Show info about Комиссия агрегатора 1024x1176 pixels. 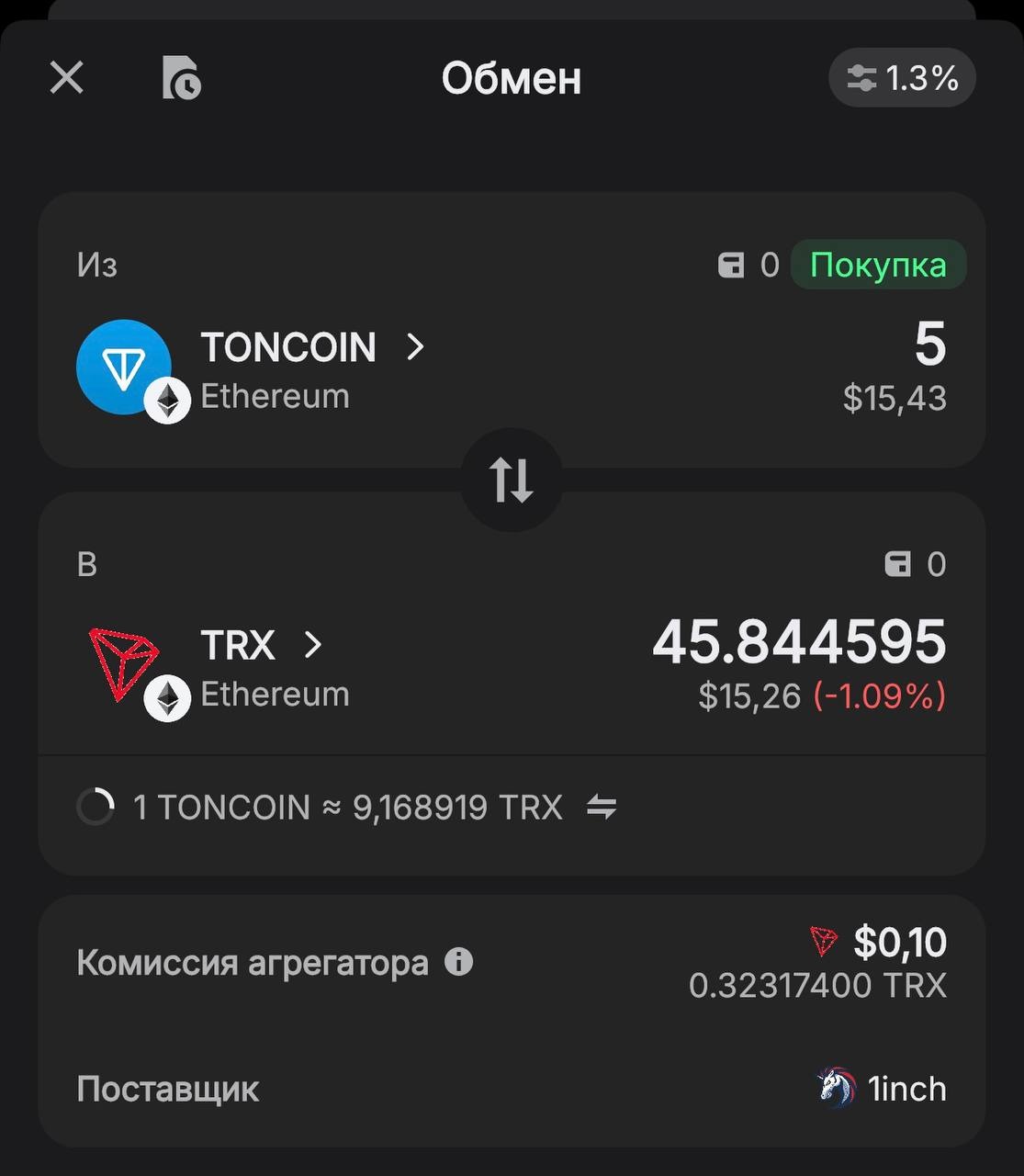(458, 962)
